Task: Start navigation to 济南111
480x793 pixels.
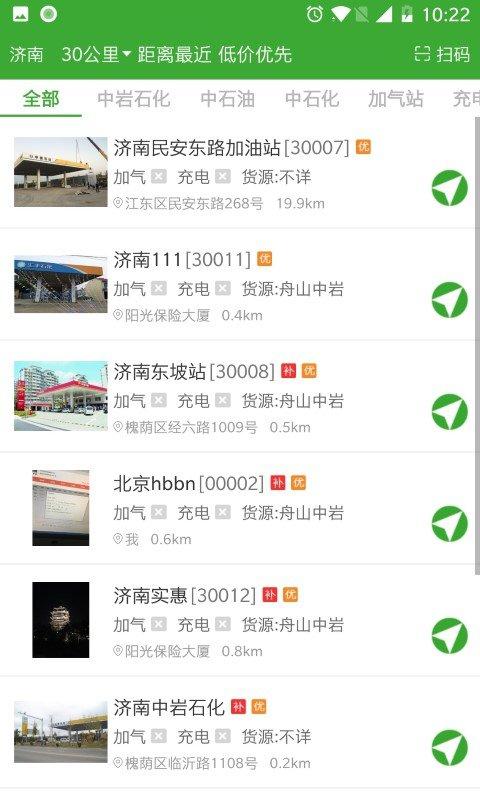Action: 450,300
